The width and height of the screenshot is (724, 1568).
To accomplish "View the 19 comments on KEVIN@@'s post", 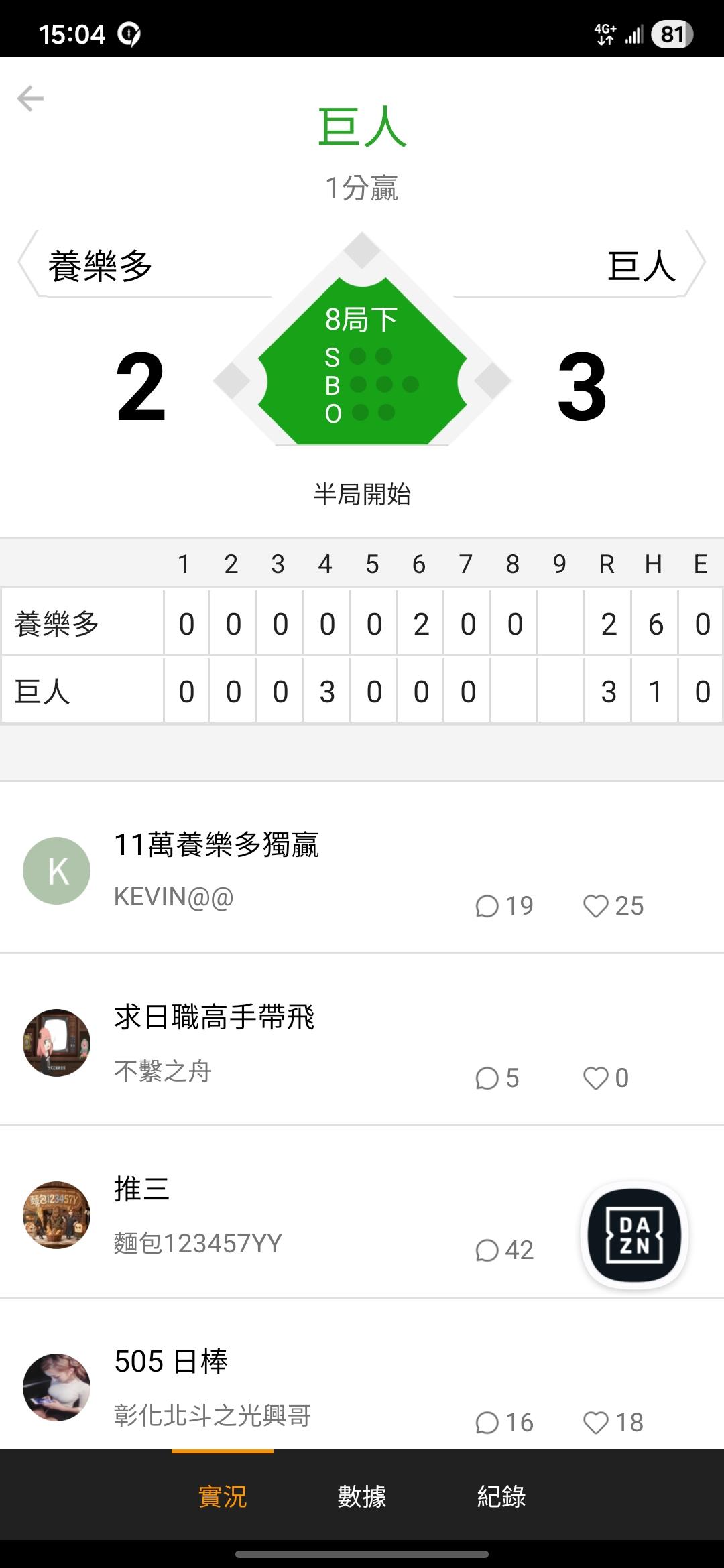I will click(x=504, y=906).
